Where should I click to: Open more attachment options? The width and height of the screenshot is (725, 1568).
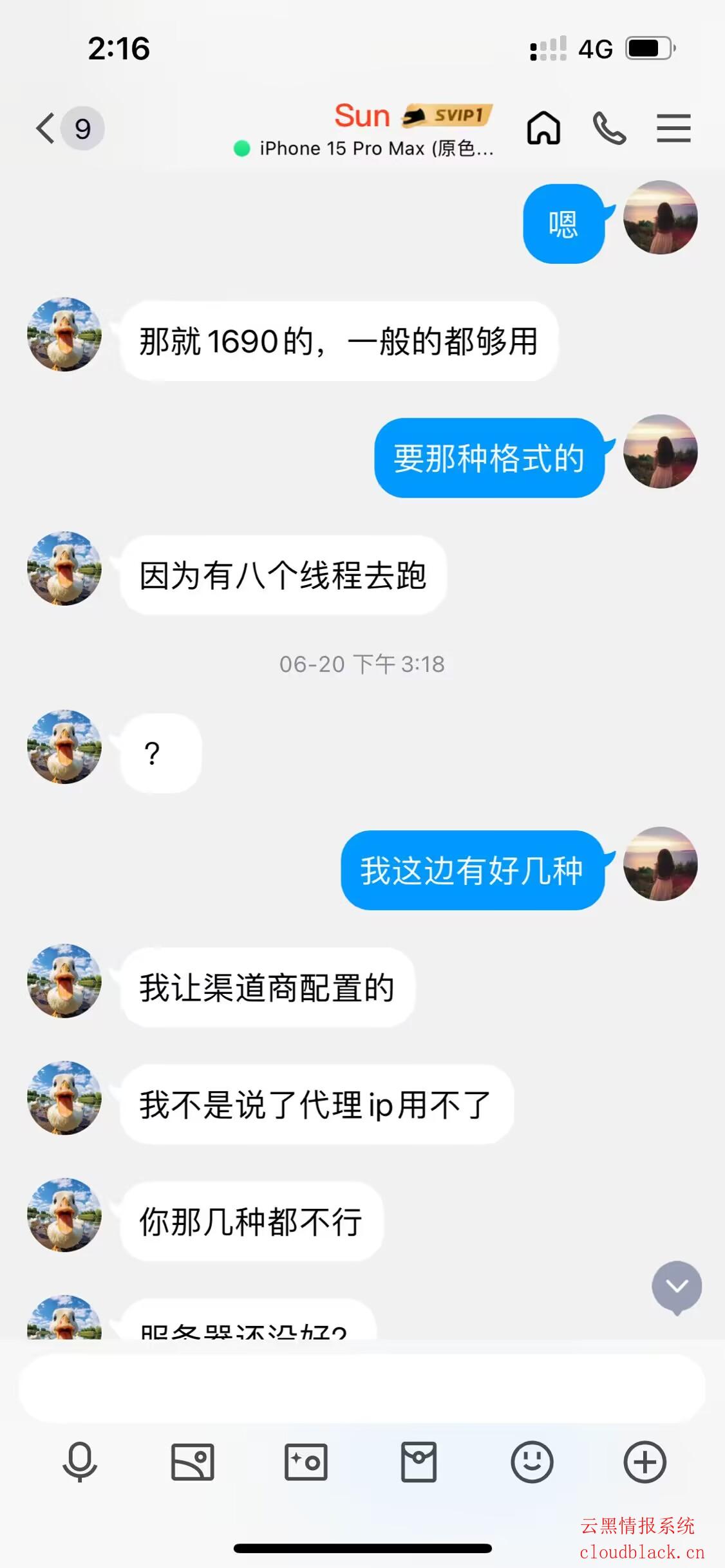(x=645, y=1462)
